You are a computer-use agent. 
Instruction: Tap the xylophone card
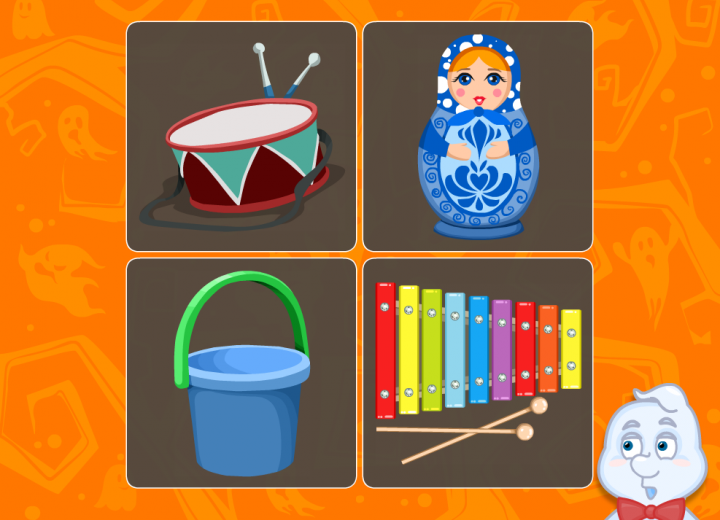[x=477, y=373]
